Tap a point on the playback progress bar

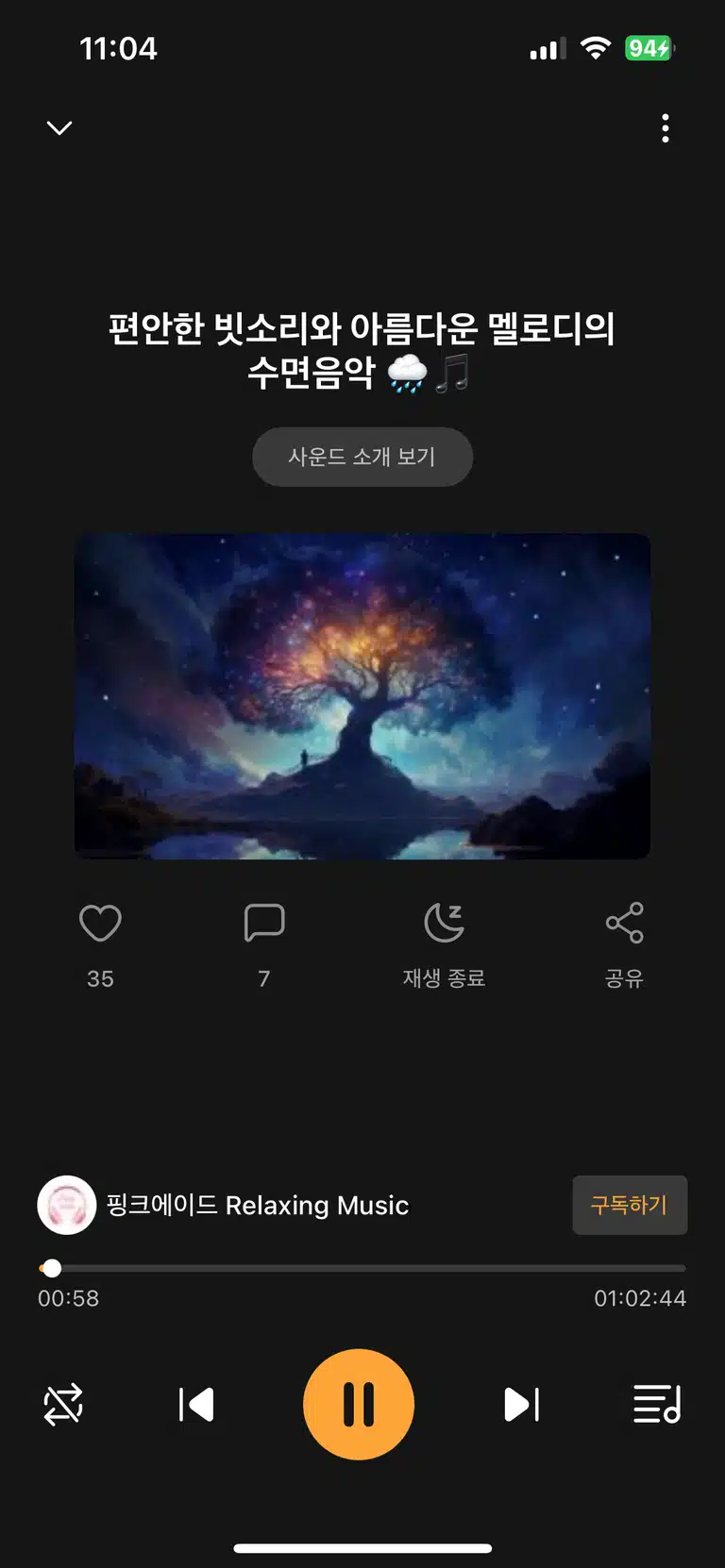[362, 1268]
